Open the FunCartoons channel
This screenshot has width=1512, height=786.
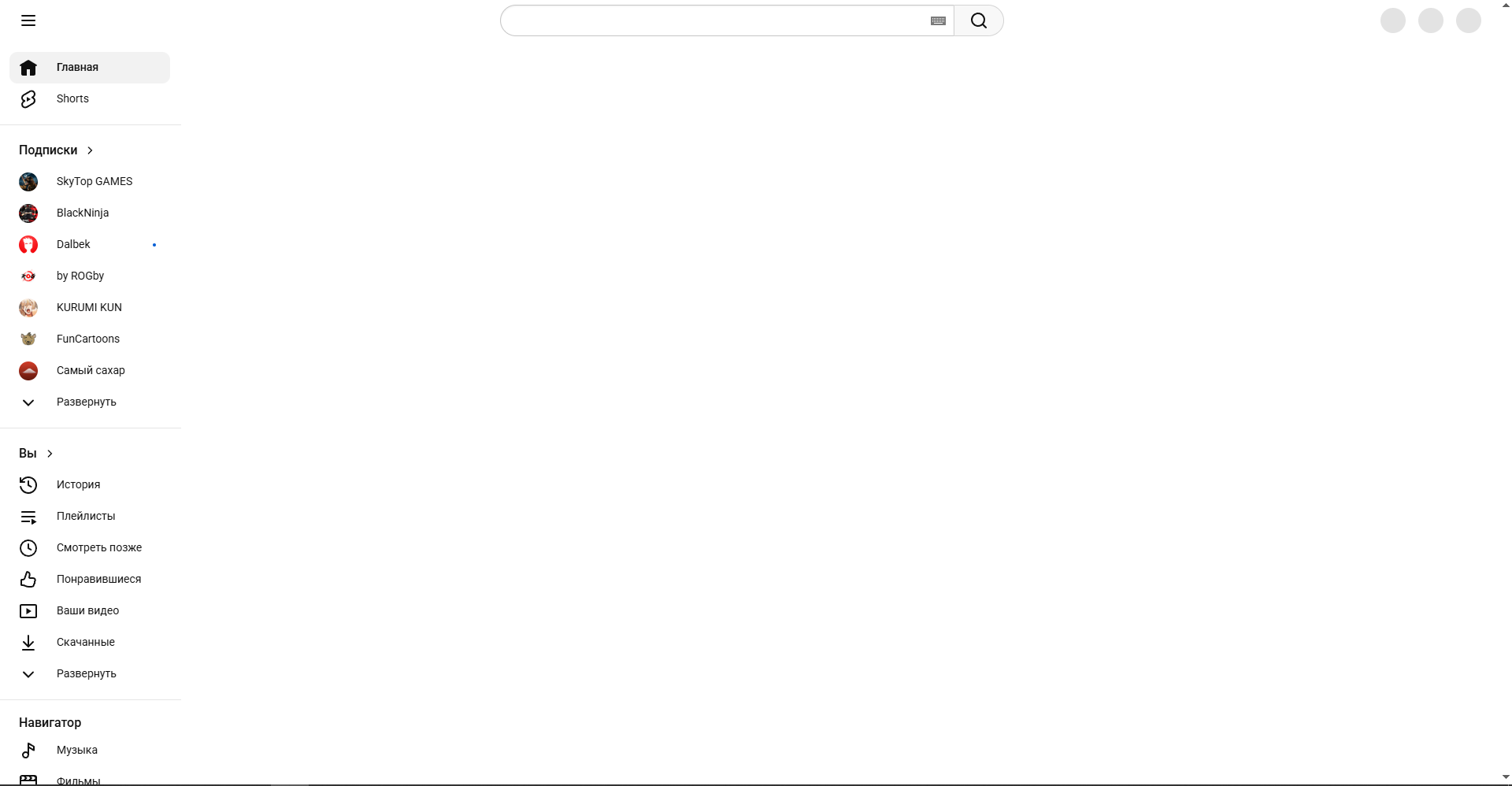(87, 339)
